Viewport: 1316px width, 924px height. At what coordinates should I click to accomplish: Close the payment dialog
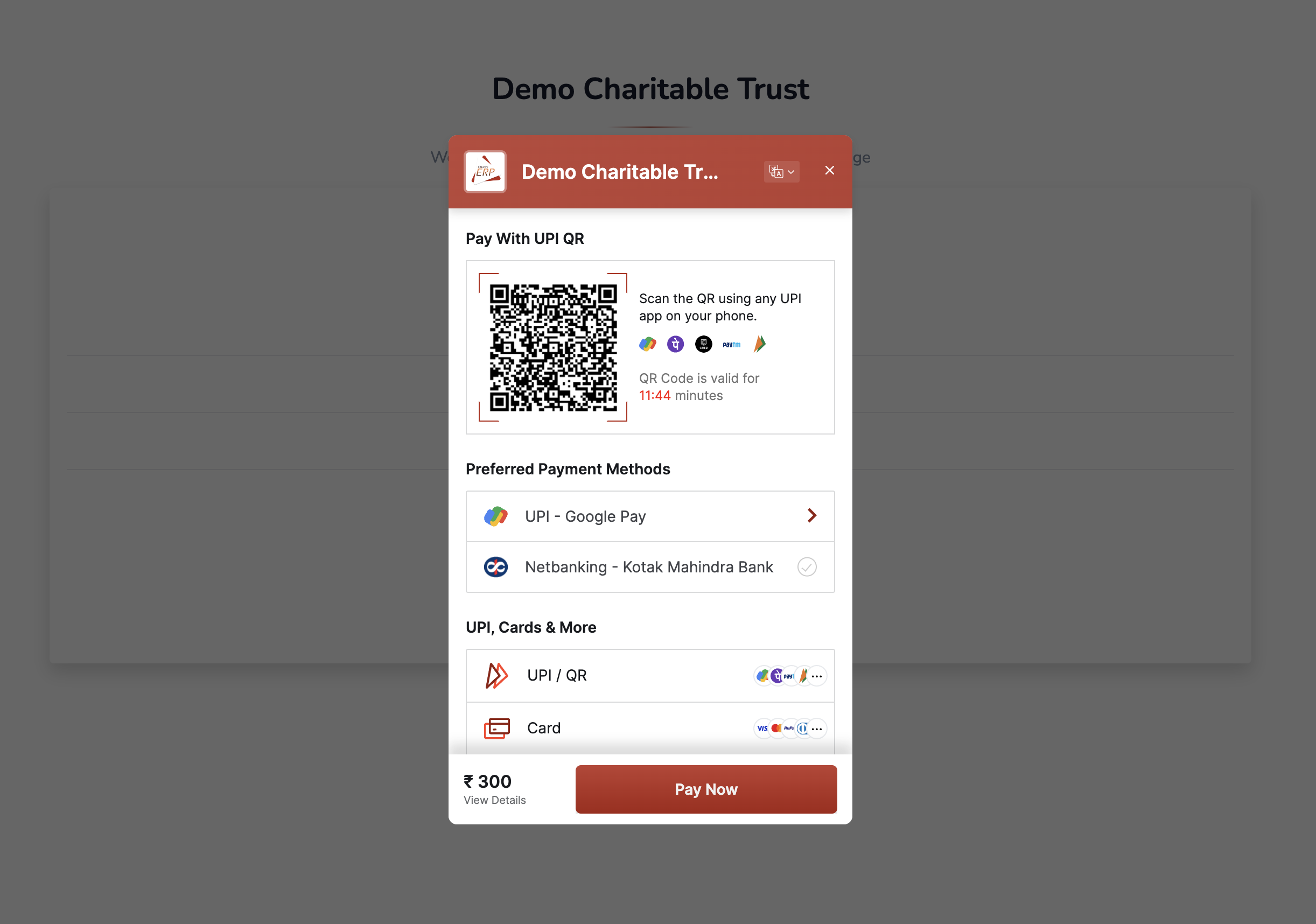pyautogui.click(x=829, y=171)
